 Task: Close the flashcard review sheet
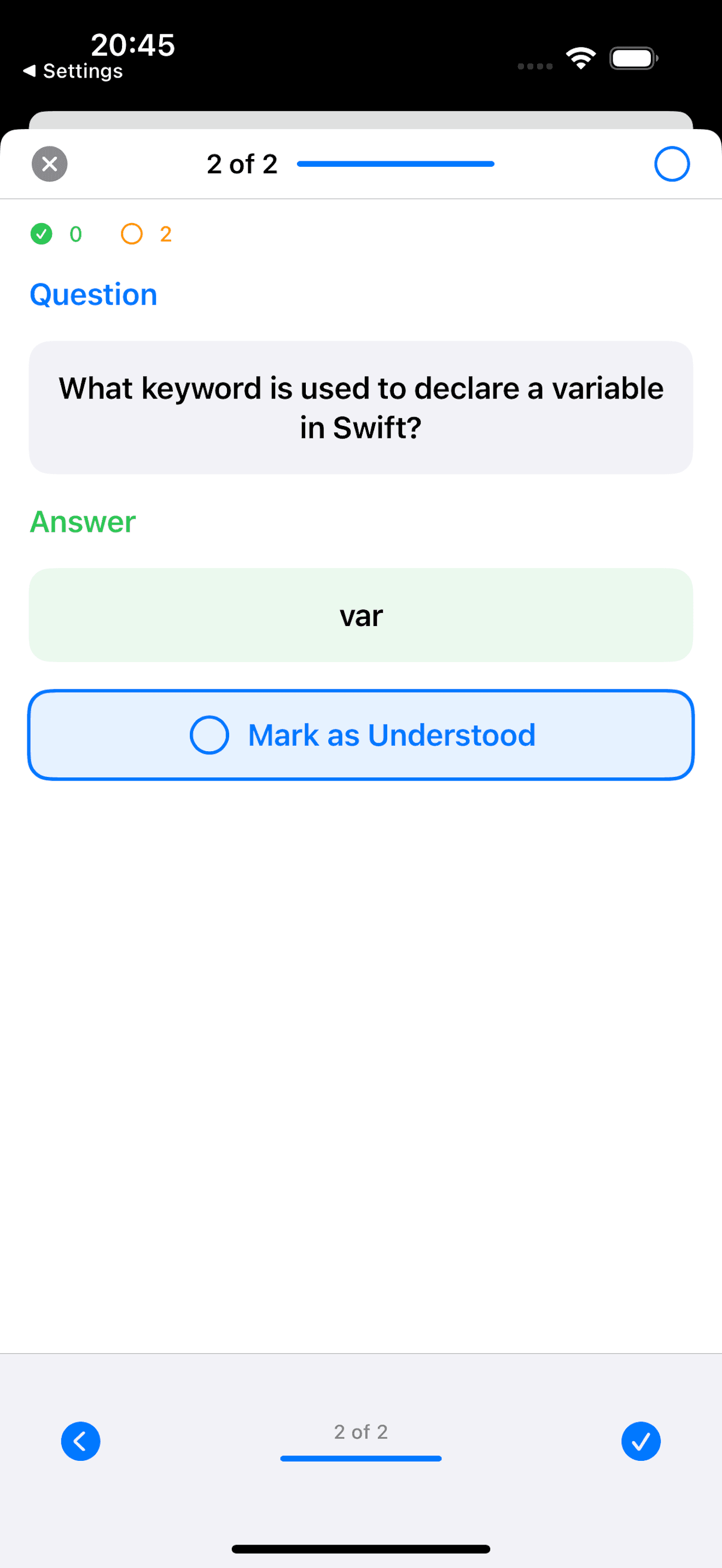pos(49,163)
